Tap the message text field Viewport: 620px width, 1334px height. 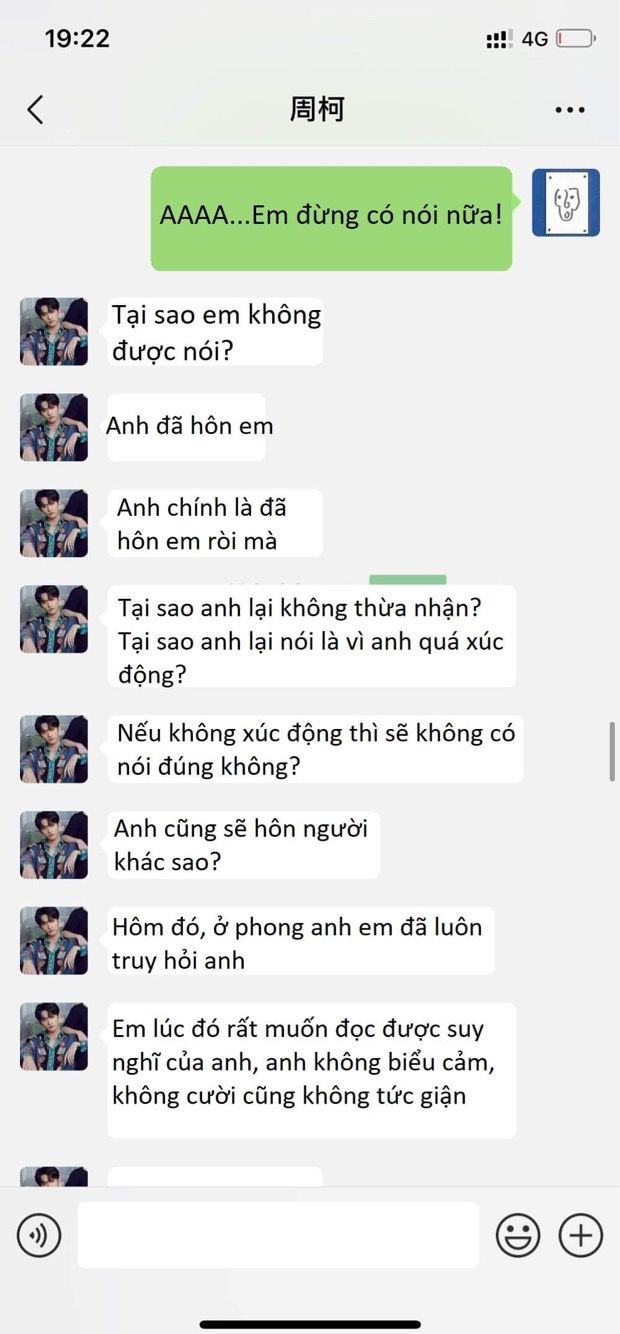(278, 1235)
